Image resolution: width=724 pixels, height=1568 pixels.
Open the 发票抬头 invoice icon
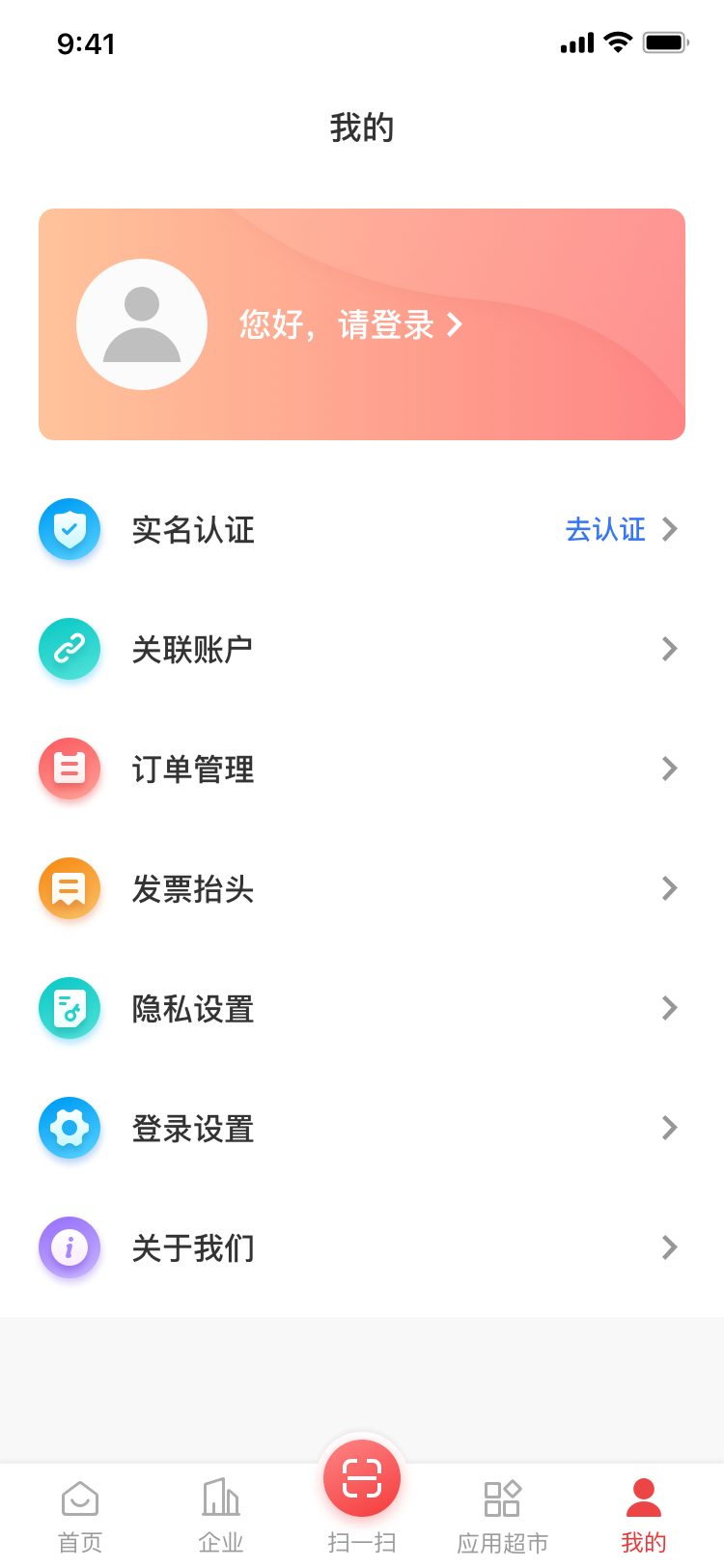pos(69,888)
